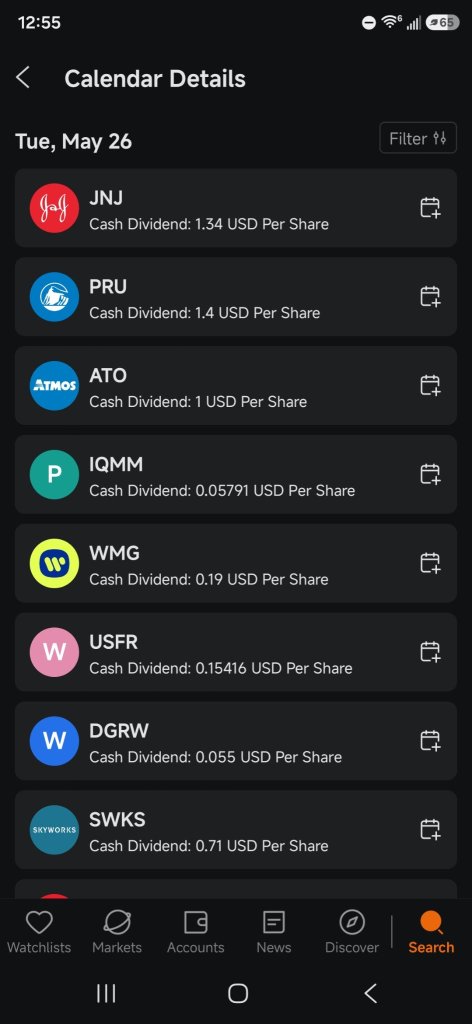Open the WMG dividend row
The image size is (472, 1024).
click(x=236, y=563)
